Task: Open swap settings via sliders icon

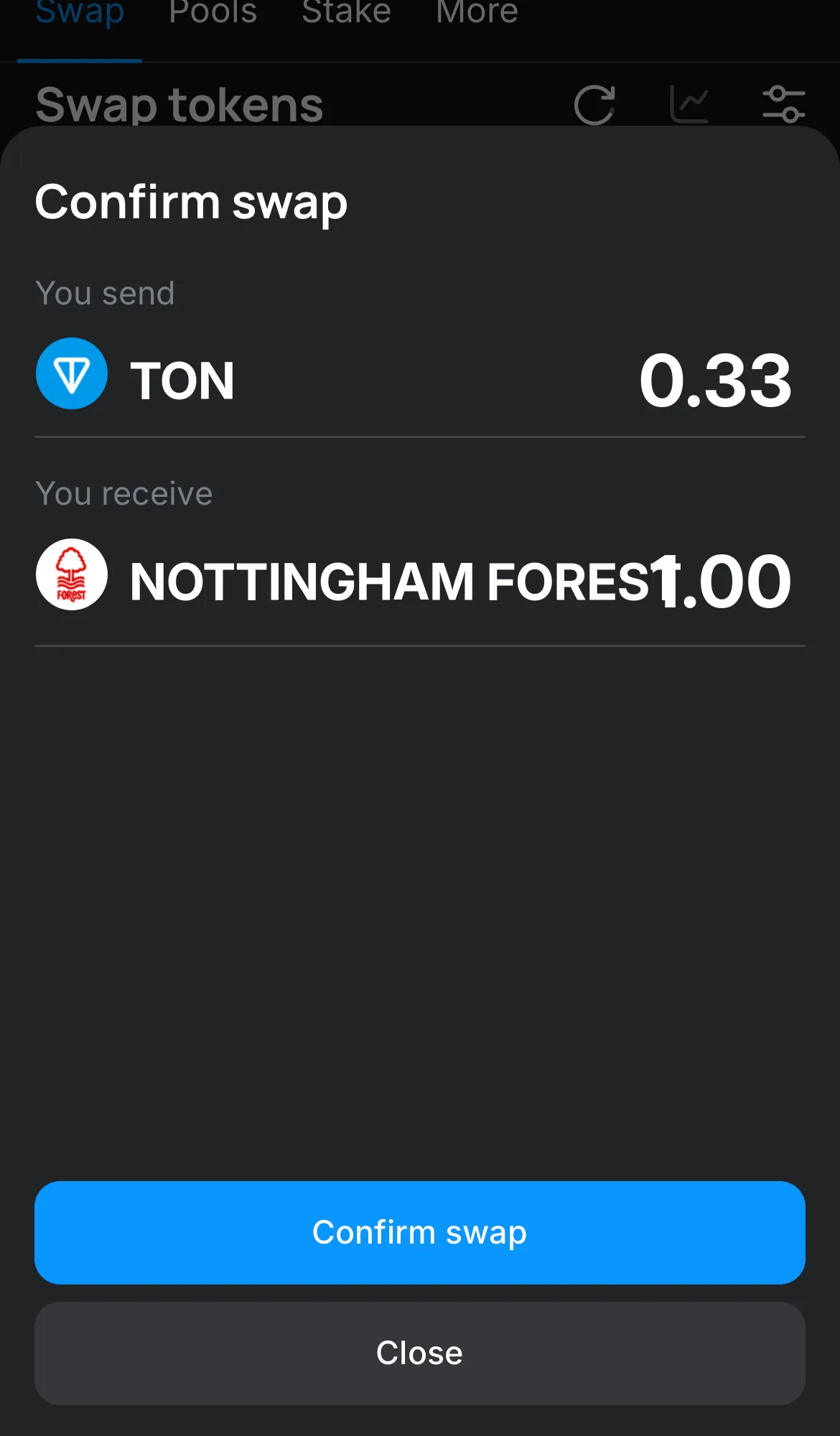Action: click(785, 104)
